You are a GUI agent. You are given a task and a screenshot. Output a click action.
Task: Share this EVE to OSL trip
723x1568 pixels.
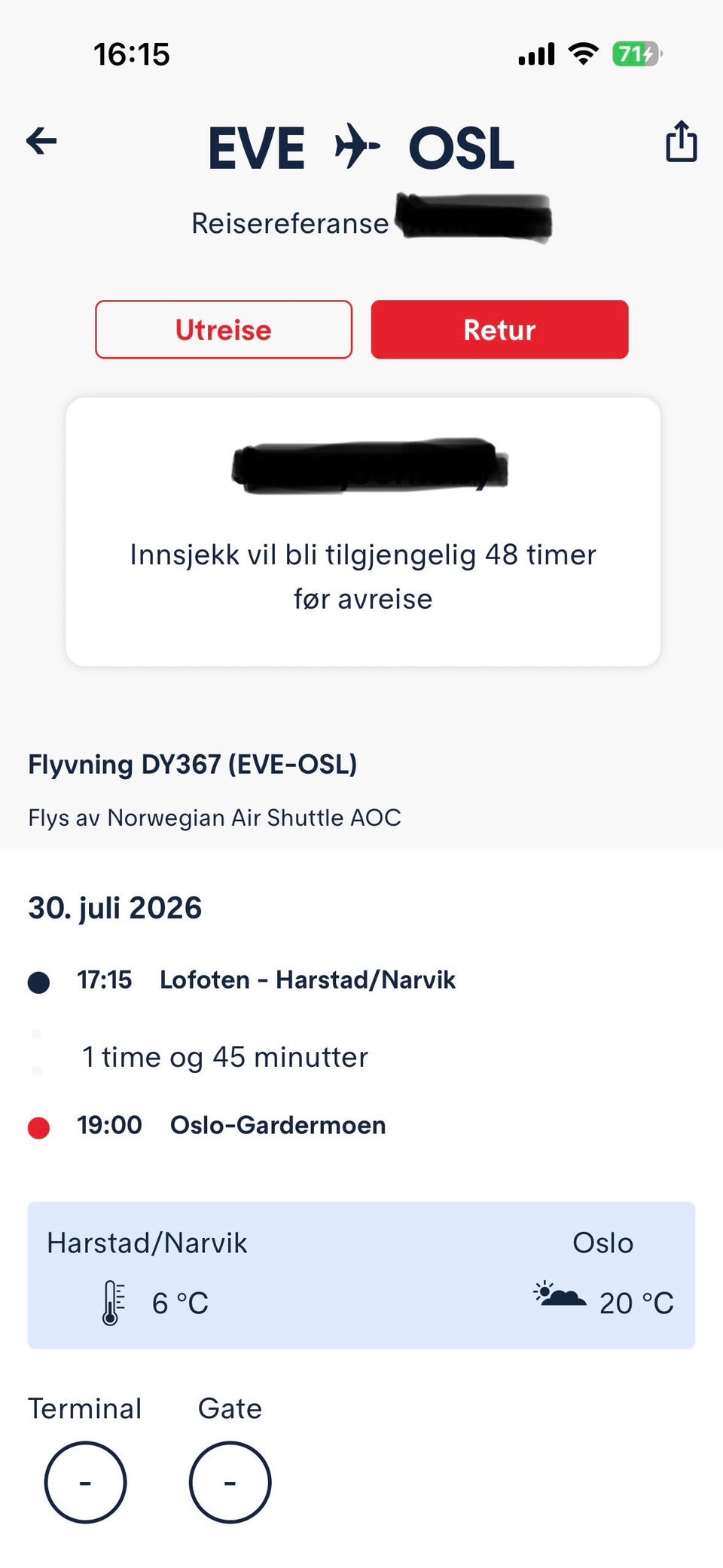pyautogui.click(x=681, y=141)
